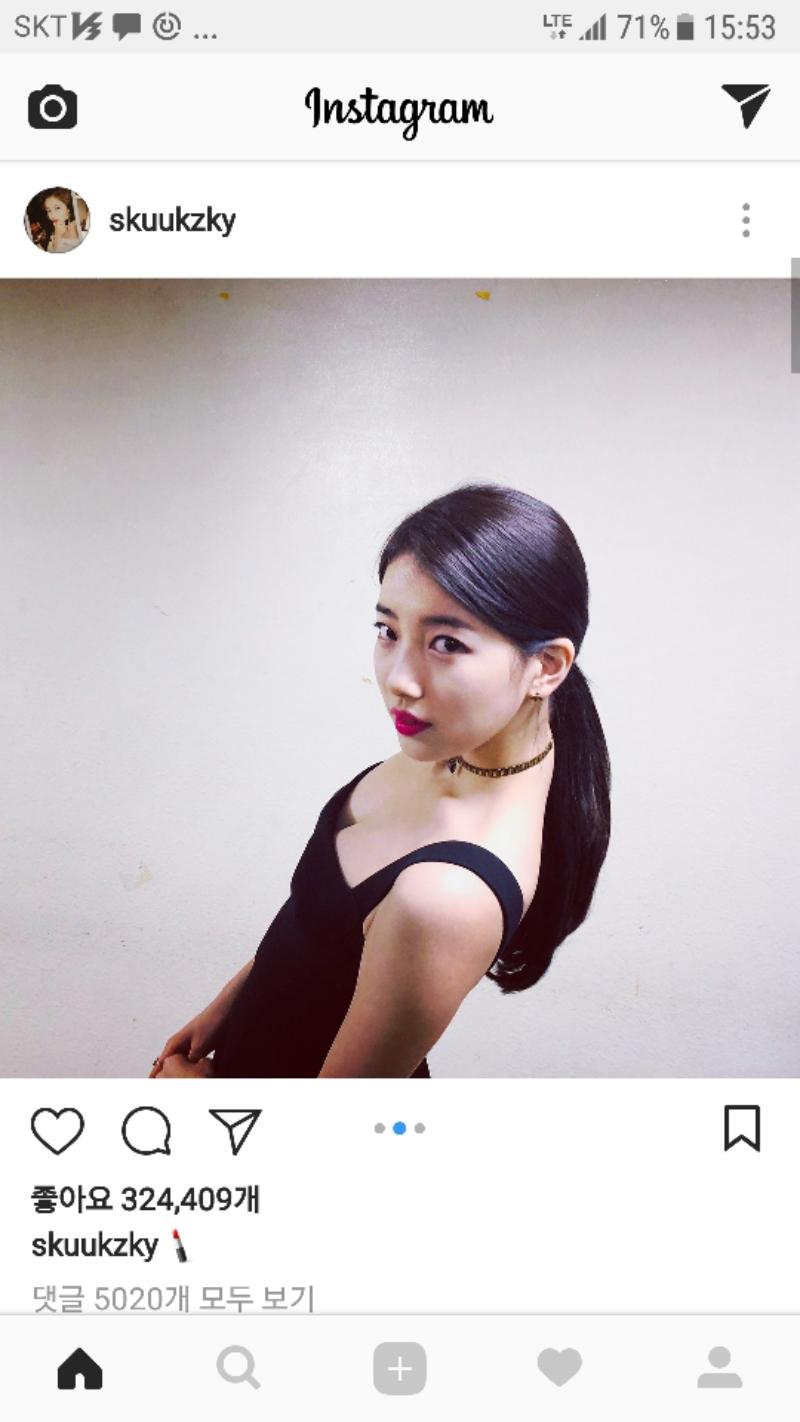Bookmark skuukzky's post
The height and width of the screenshot is (1422, 800).
click(741, 1129)
